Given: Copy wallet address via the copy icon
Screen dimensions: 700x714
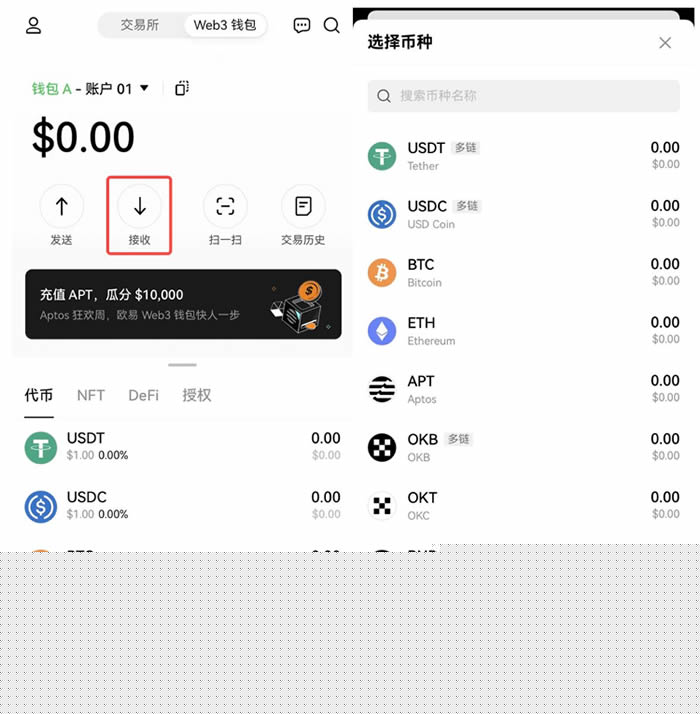Looking at the screenshot, I should (x=182, y=89).
